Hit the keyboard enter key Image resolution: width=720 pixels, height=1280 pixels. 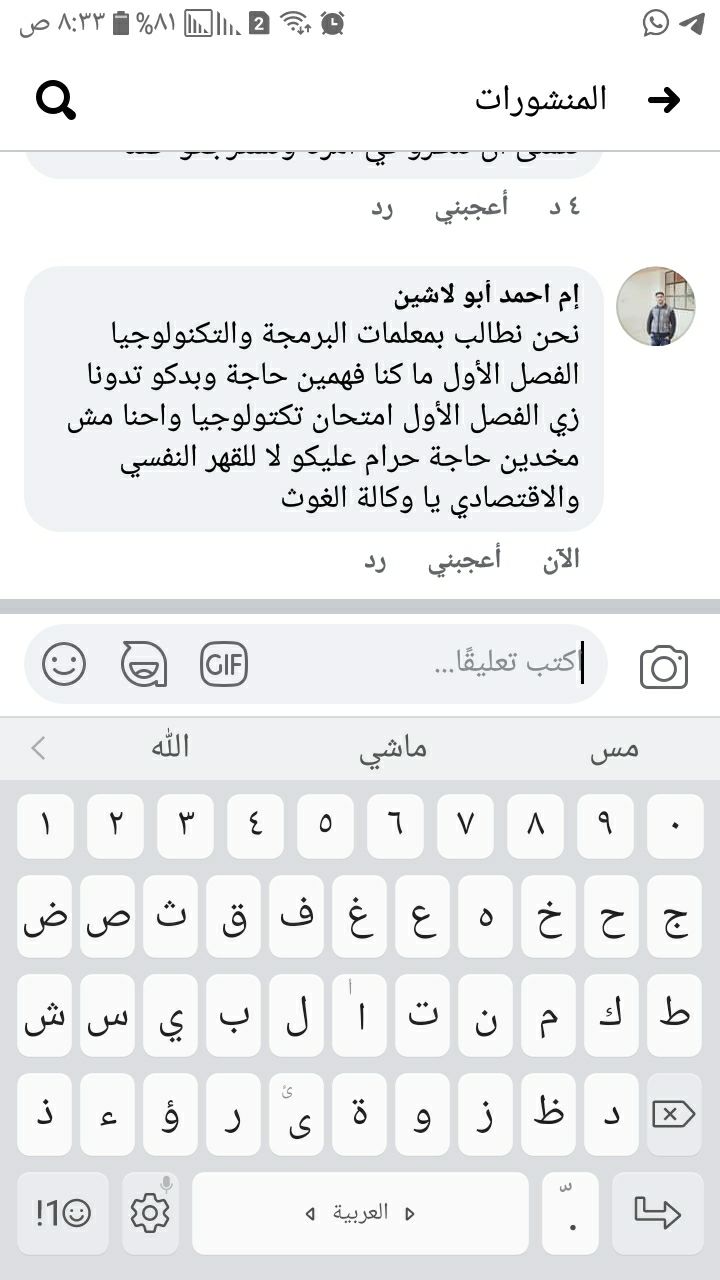(657, 1213)
